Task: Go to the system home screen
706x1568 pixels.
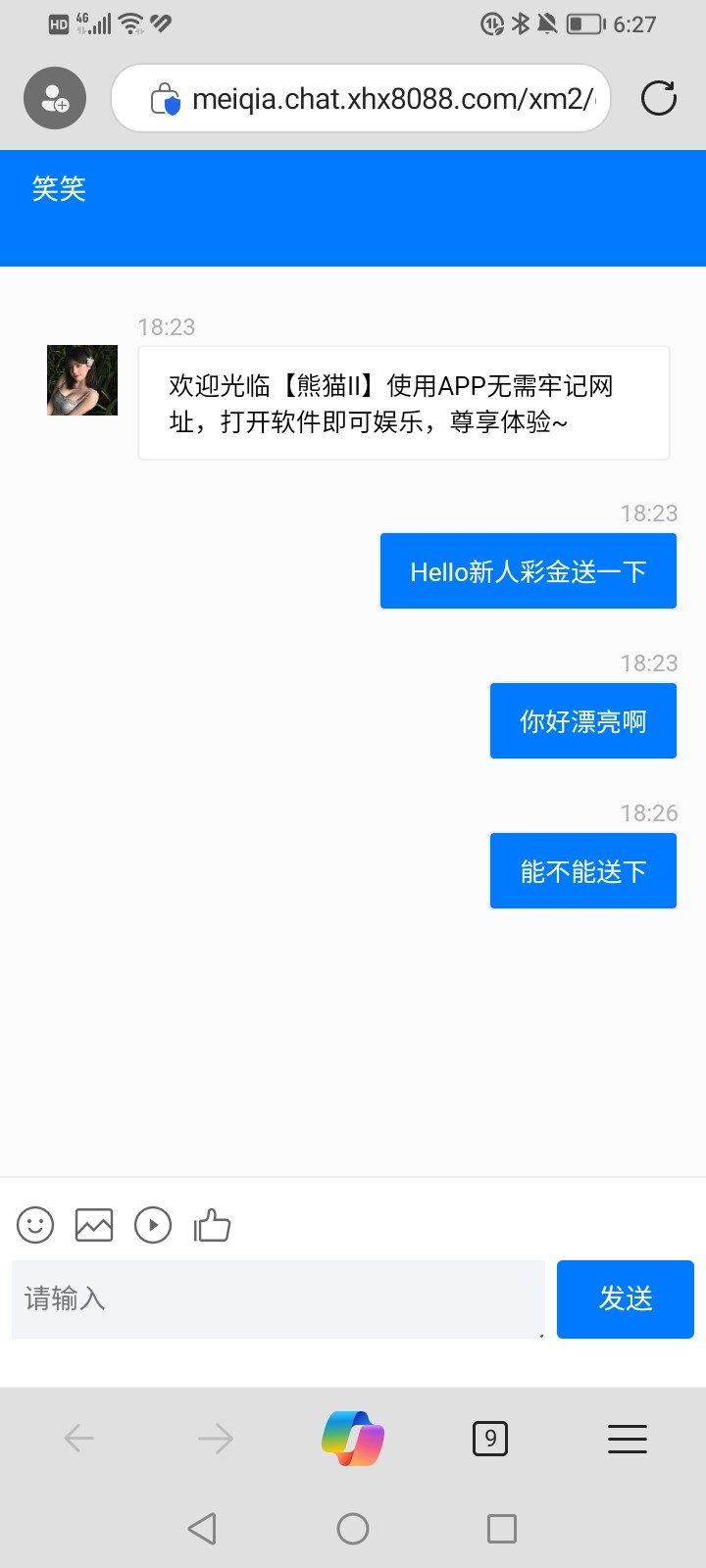Action: [353, 1529]
